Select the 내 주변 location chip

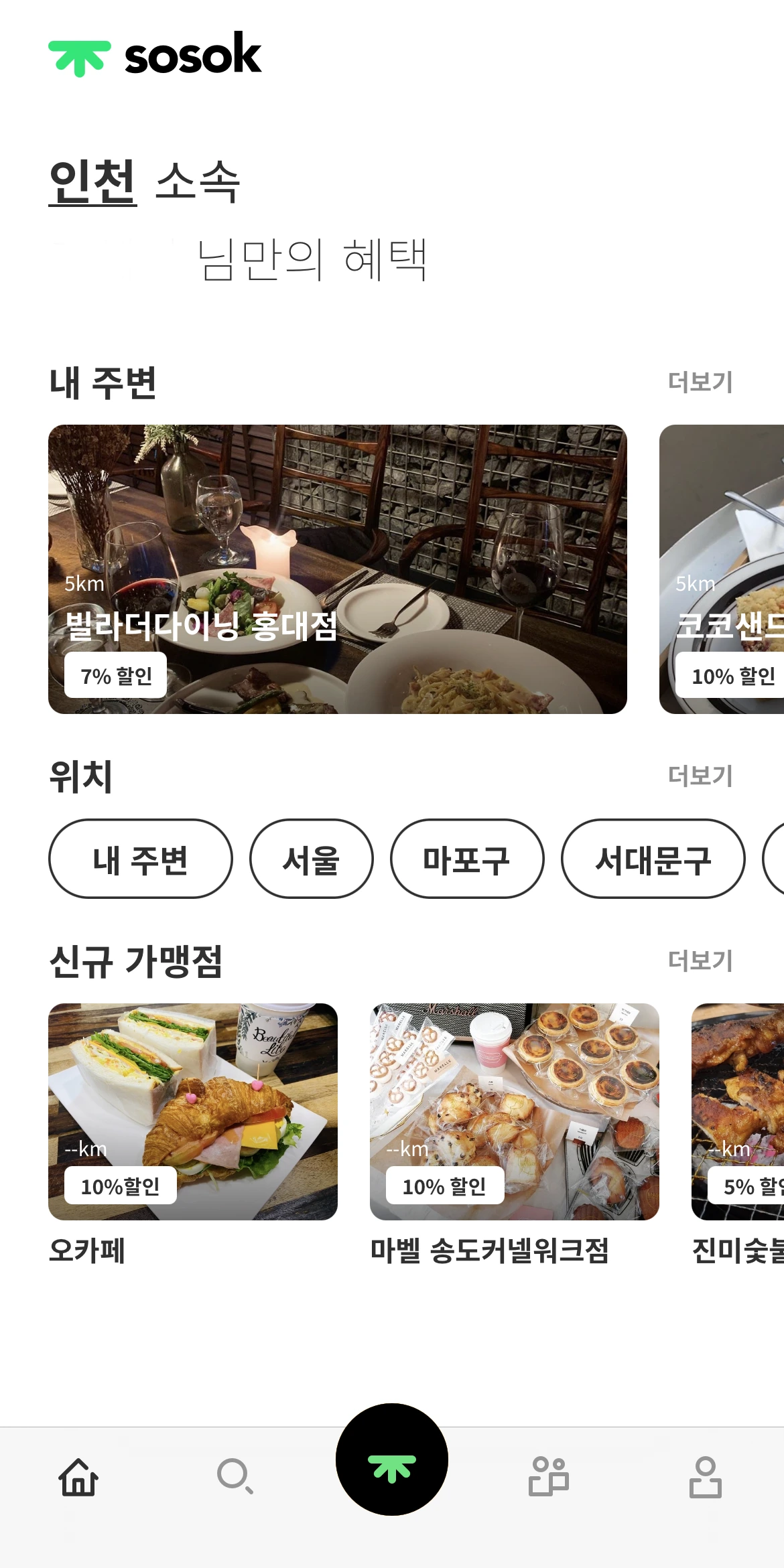[140, 859]
